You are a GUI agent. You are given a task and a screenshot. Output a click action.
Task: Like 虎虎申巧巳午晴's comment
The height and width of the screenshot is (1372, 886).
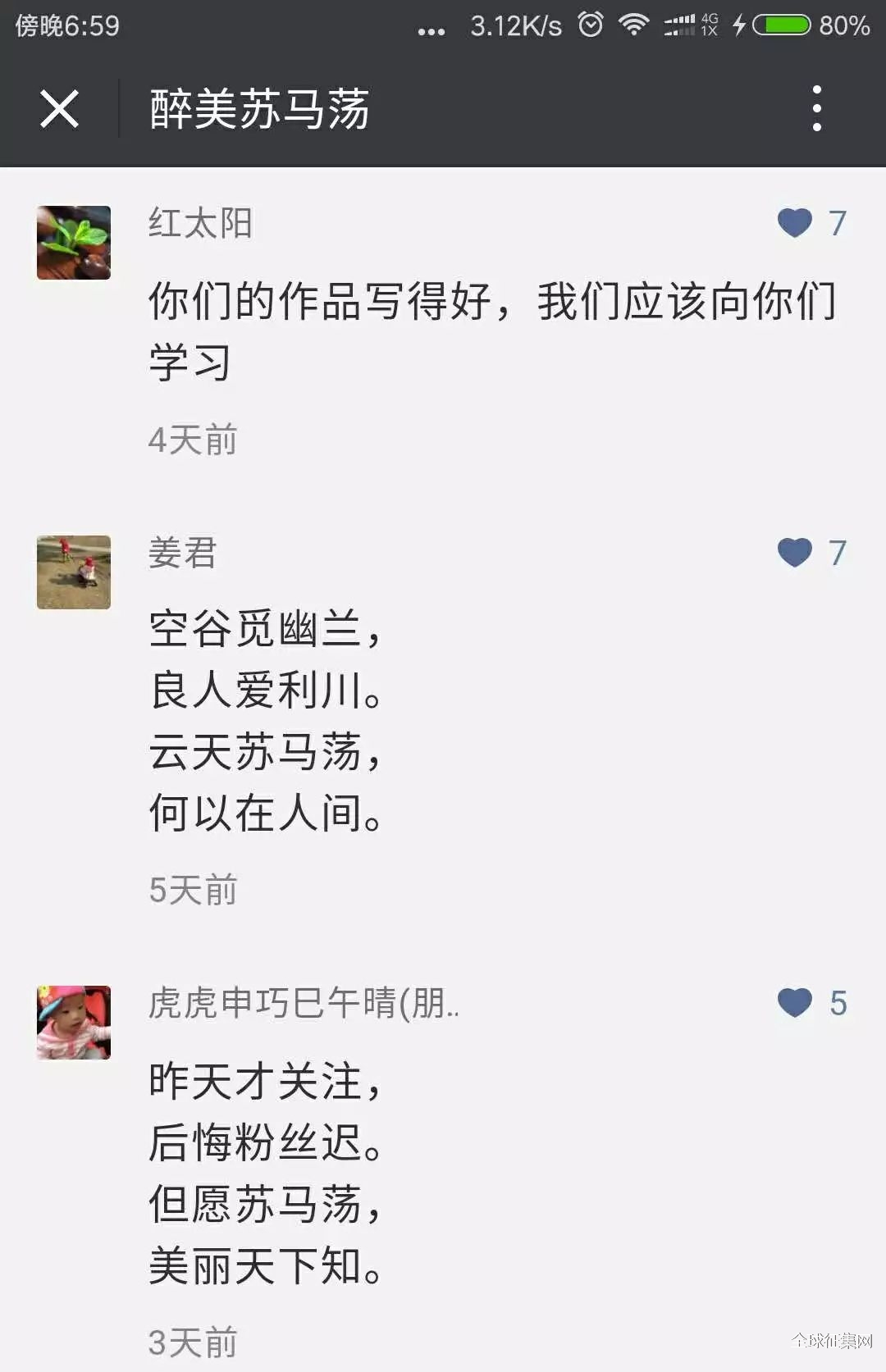[795, 1003]
